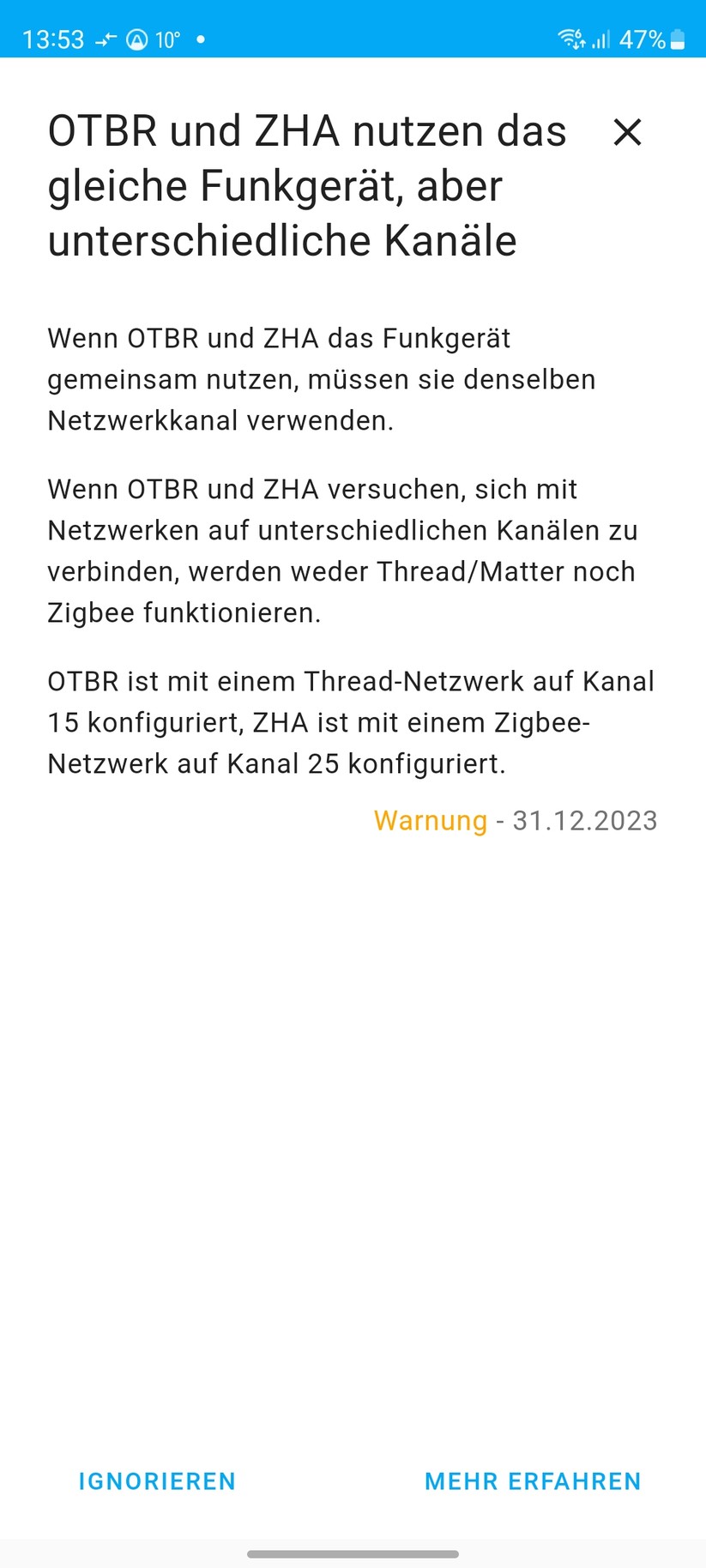Tap the 47% battery percentage text
The height and width of the screenshot is (1568, 706).
point(644,39)
